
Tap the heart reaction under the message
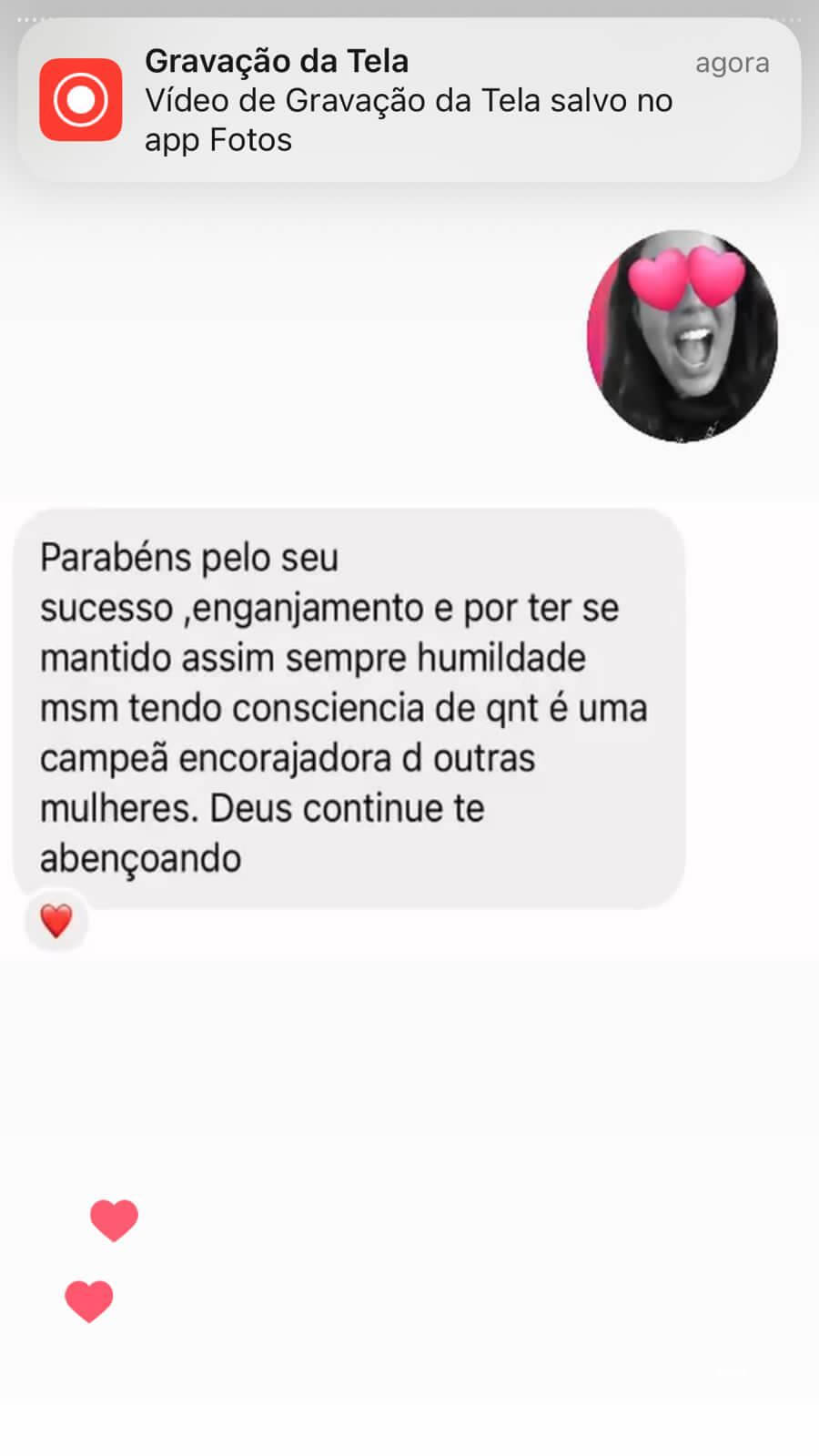point(56,921)
